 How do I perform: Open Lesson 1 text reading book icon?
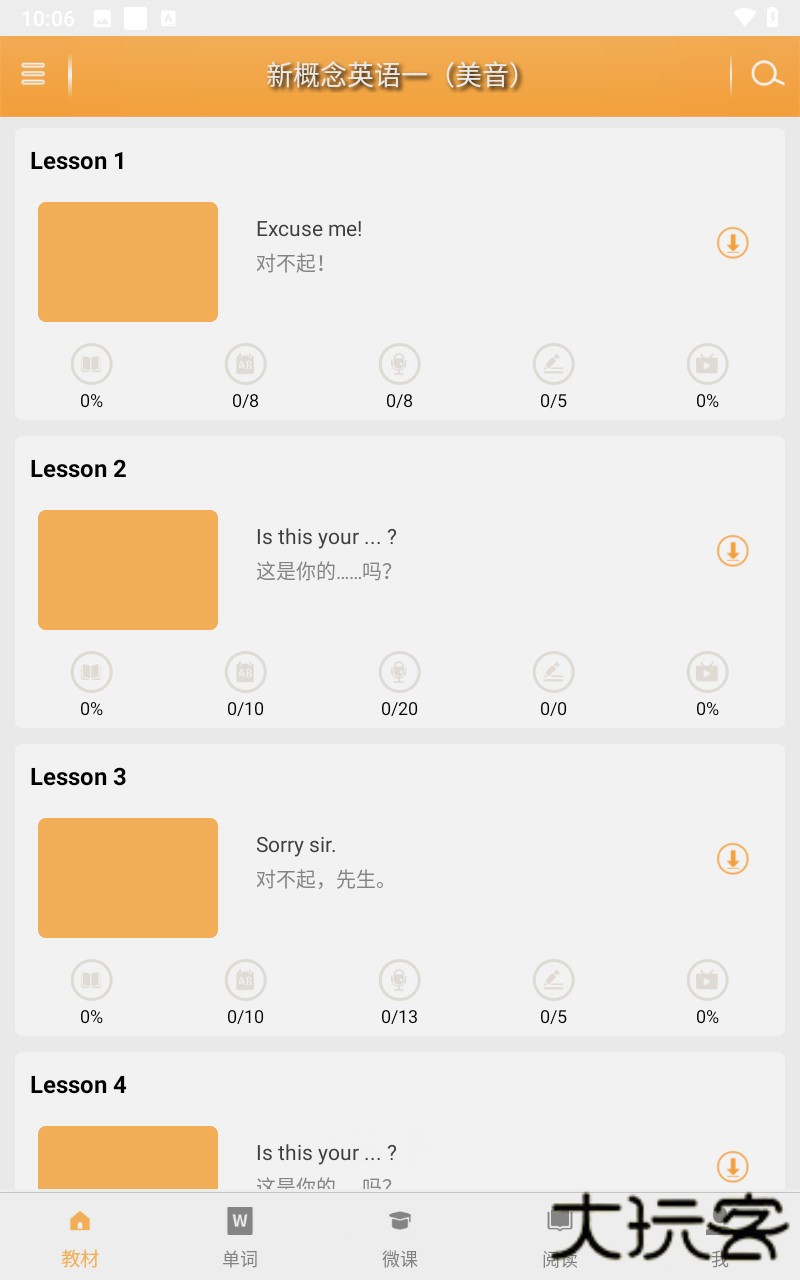(x=91, y=364)
